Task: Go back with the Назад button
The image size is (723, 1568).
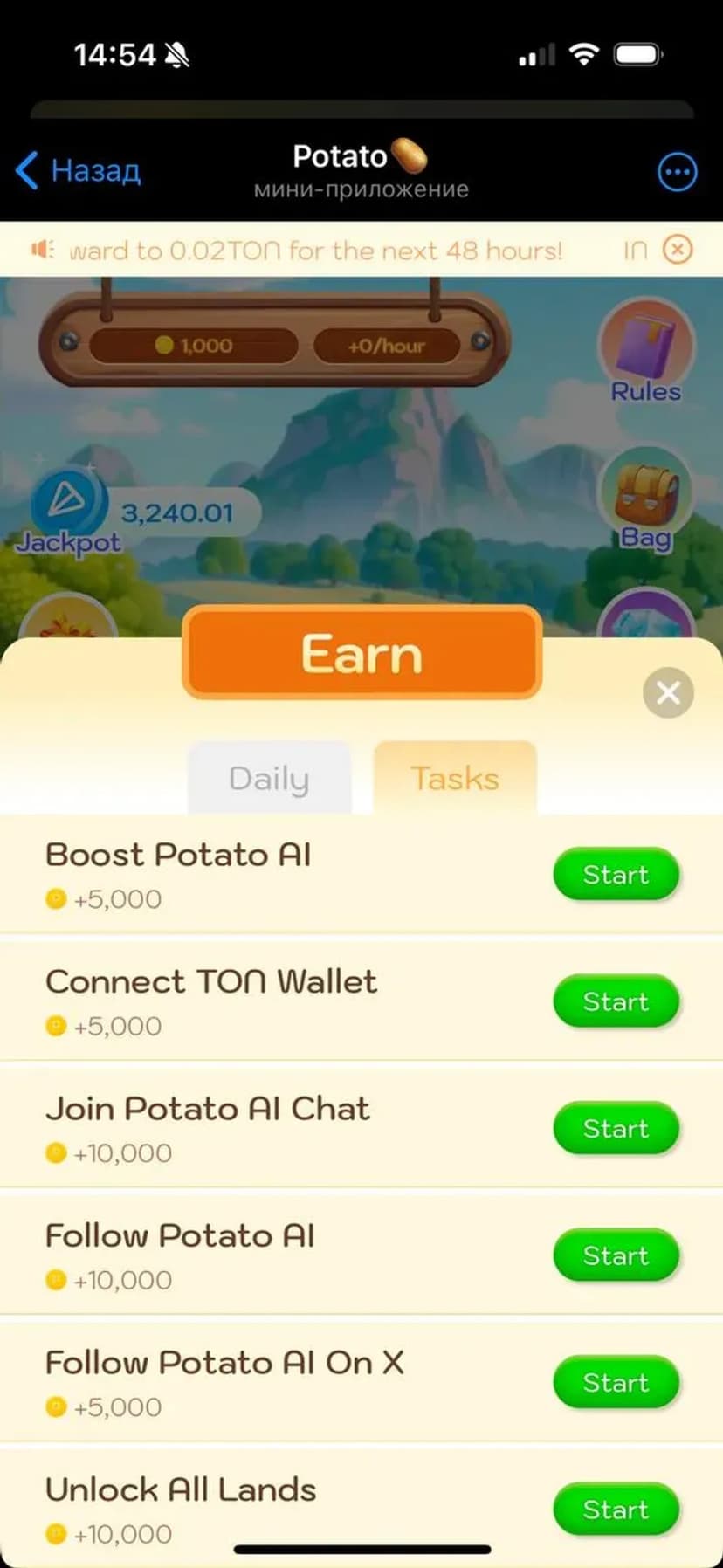Action: (x=79, y=170)
